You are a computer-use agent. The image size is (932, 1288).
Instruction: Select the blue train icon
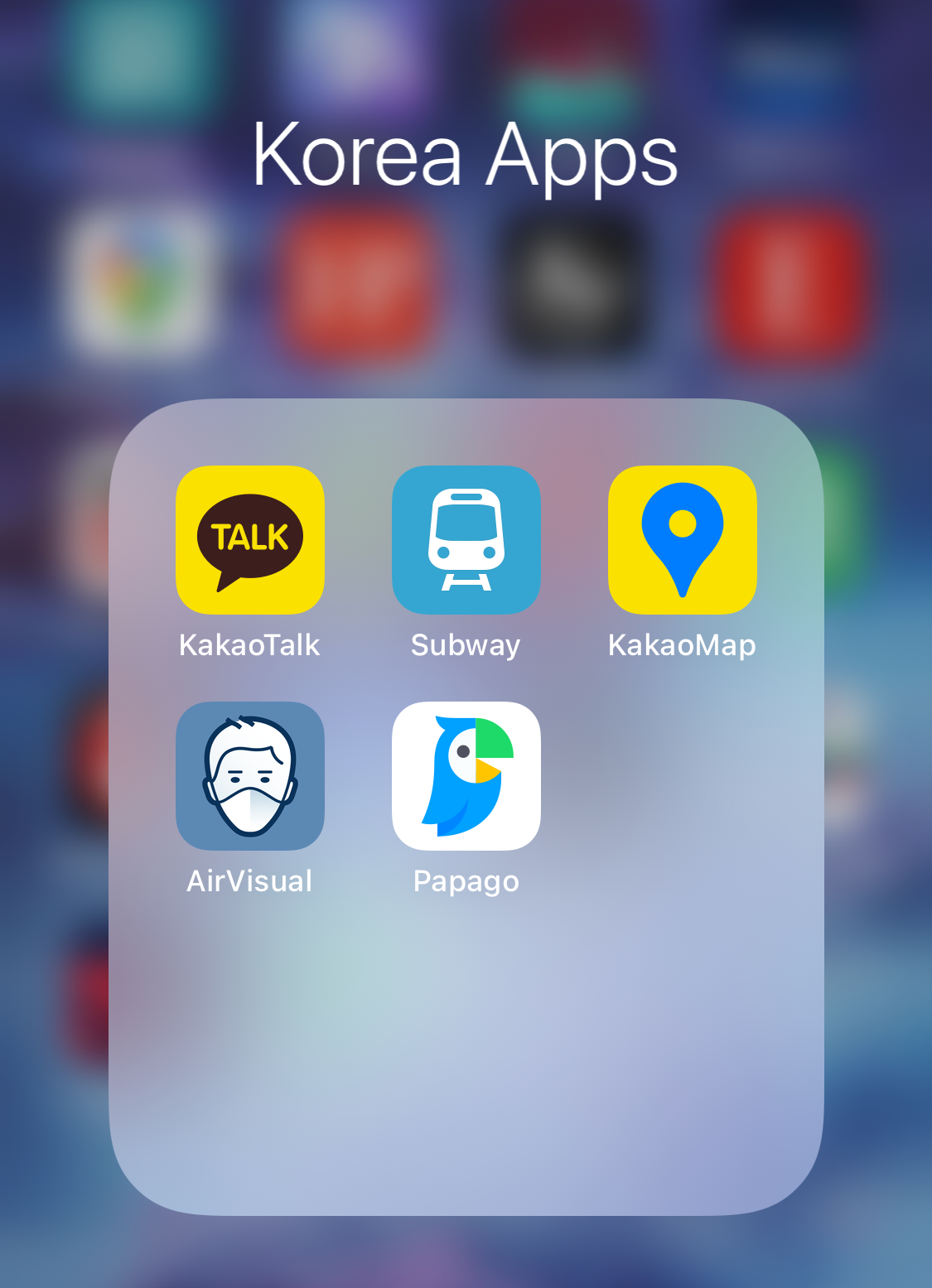point(466,539)
